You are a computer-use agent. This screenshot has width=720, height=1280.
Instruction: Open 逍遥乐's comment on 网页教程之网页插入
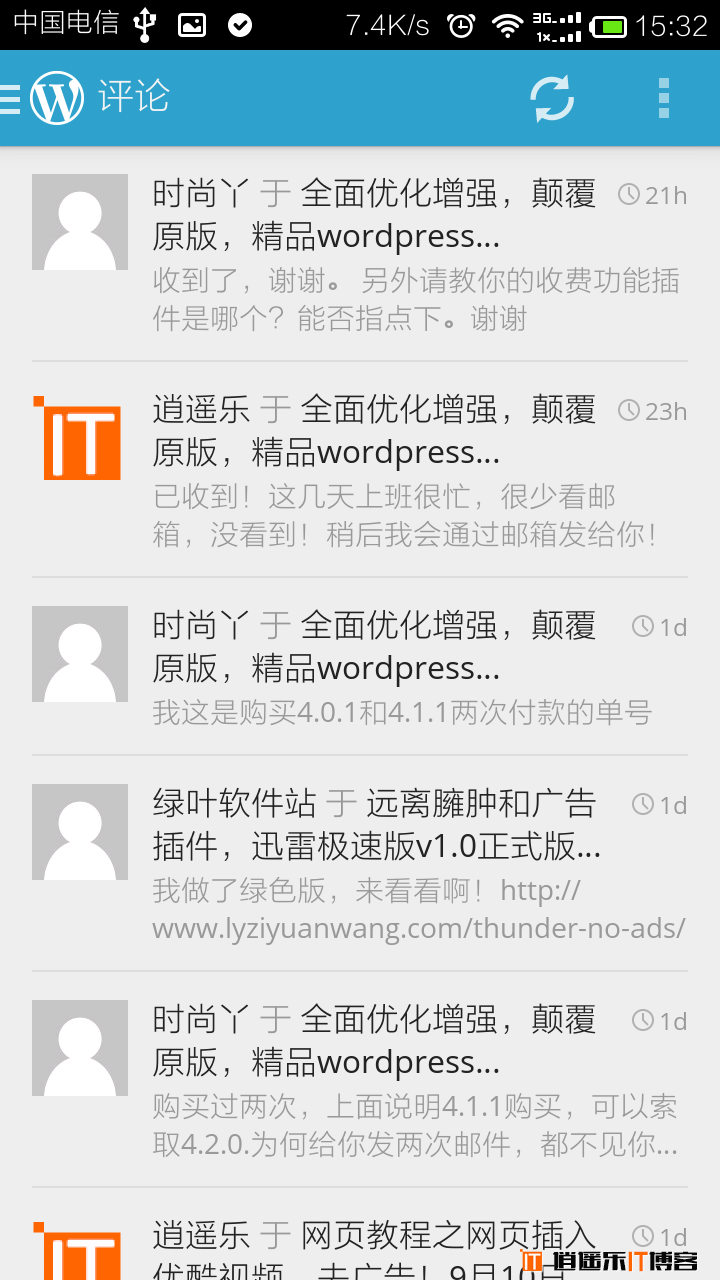pos(360,1234)
